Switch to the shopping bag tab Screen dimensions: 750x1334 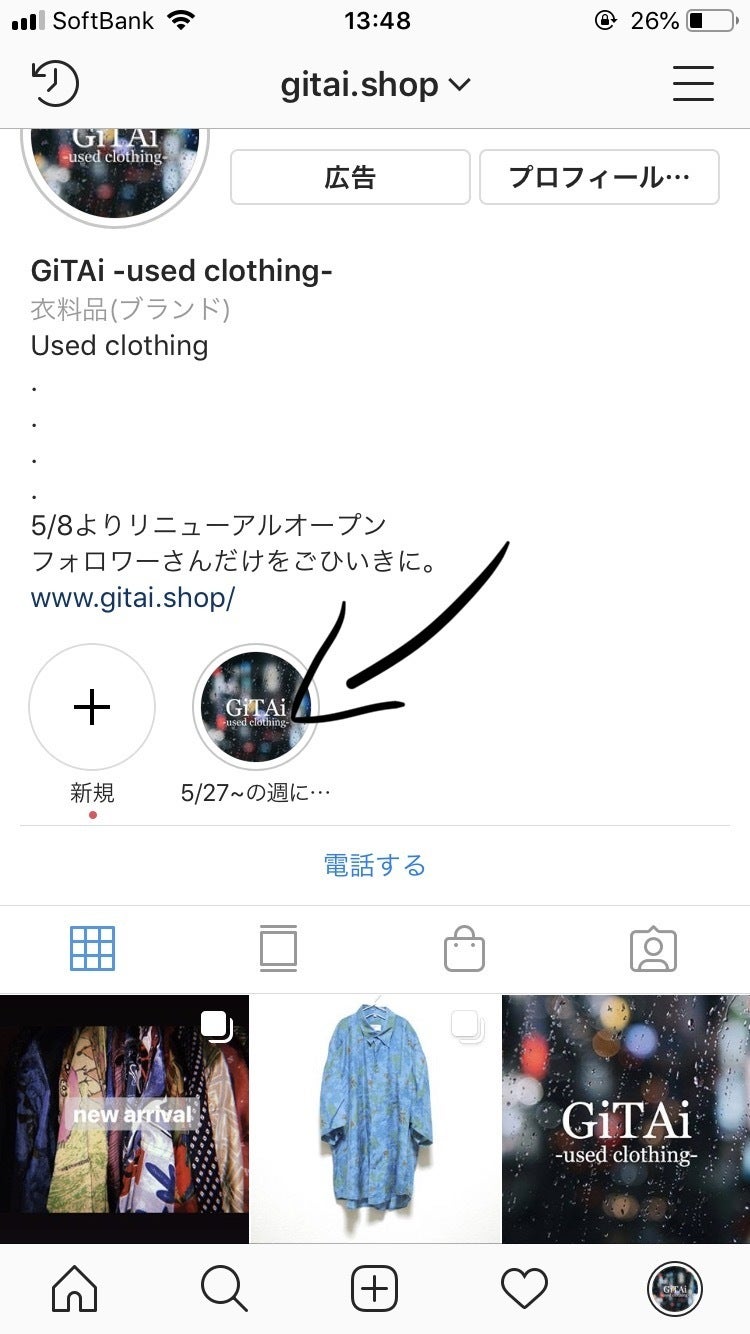pyautogui.click(x=464, y=948)
